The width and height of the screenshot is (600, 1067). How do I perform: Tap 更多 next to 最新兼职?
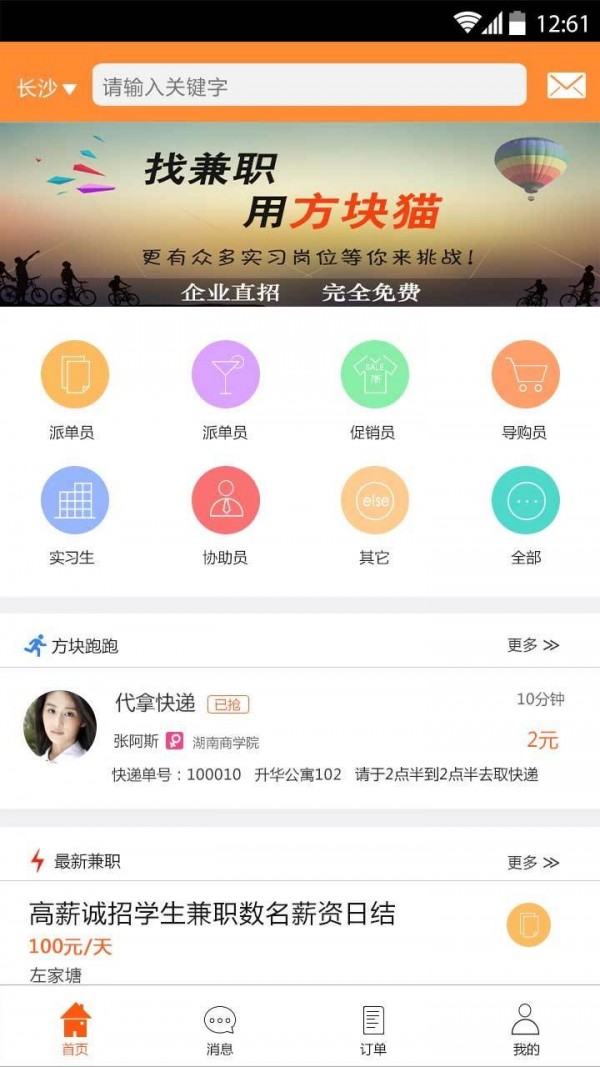pos(533,862)
